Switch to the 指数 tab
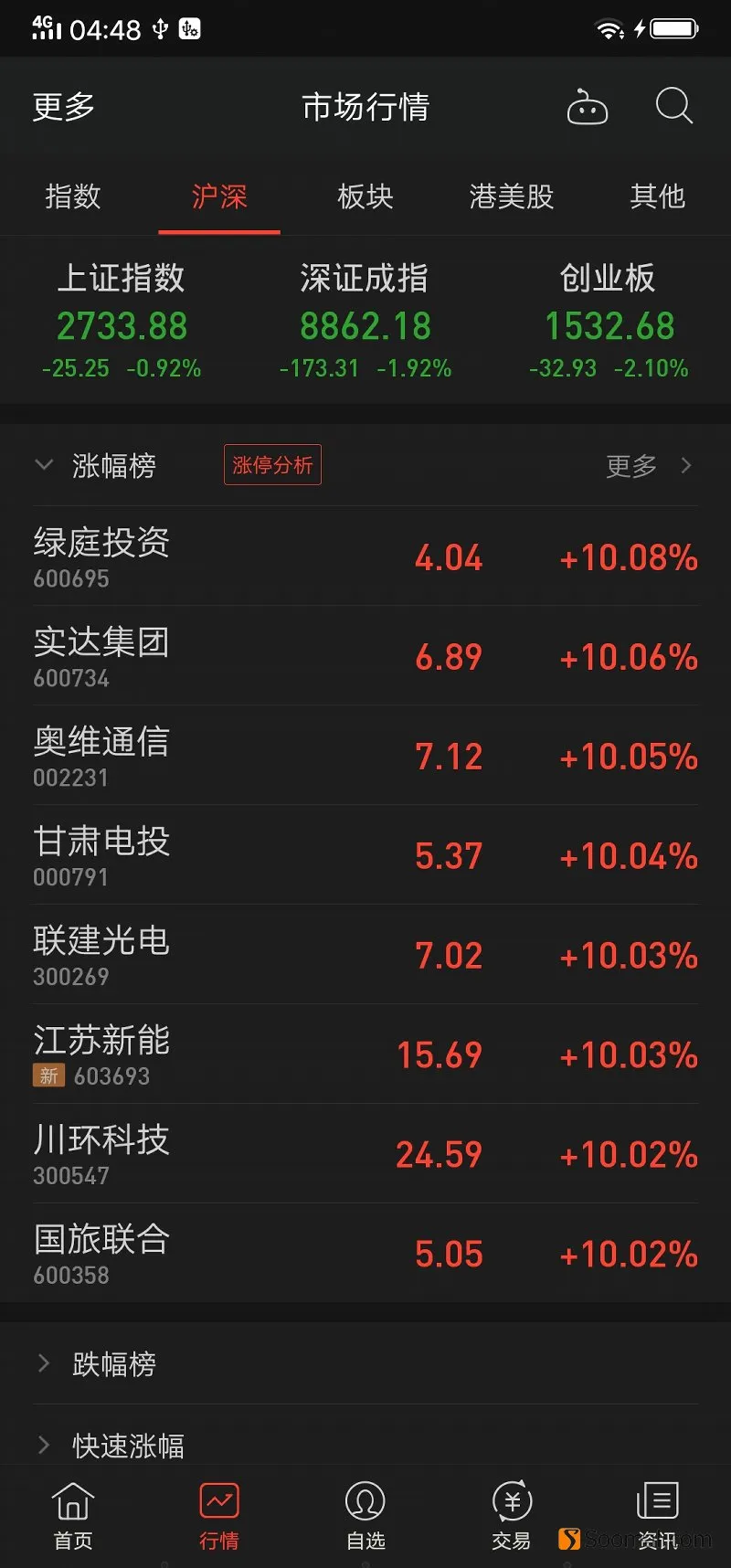 [x=73, y=196]
